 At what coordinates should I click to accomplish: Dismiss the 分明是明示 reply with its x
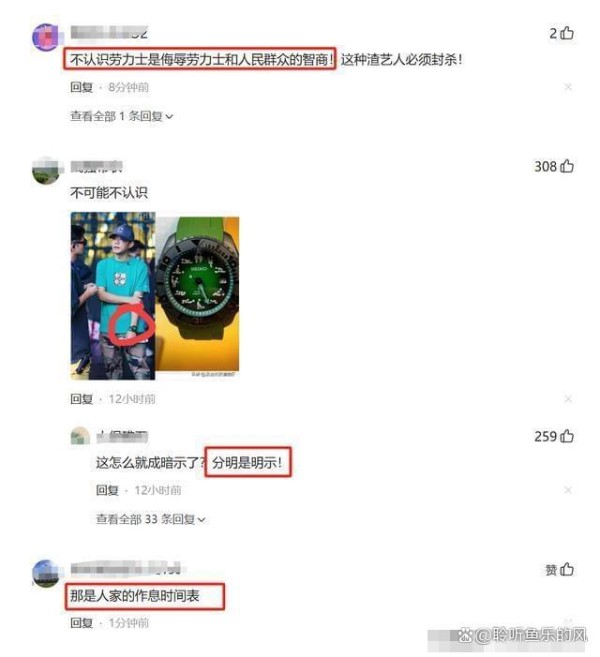pos(568,491)
